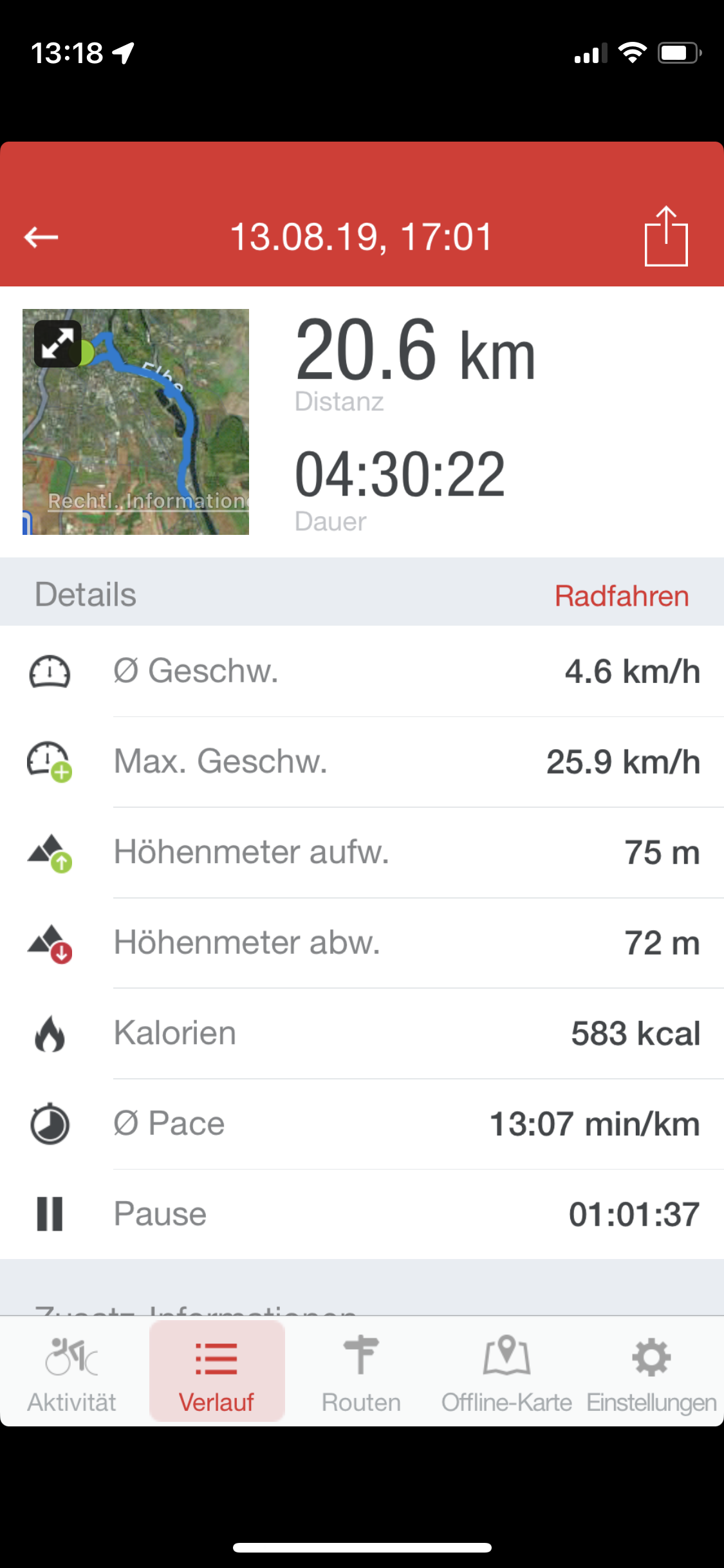Switch to the Aktivität tab

(x=72, y=1372)
